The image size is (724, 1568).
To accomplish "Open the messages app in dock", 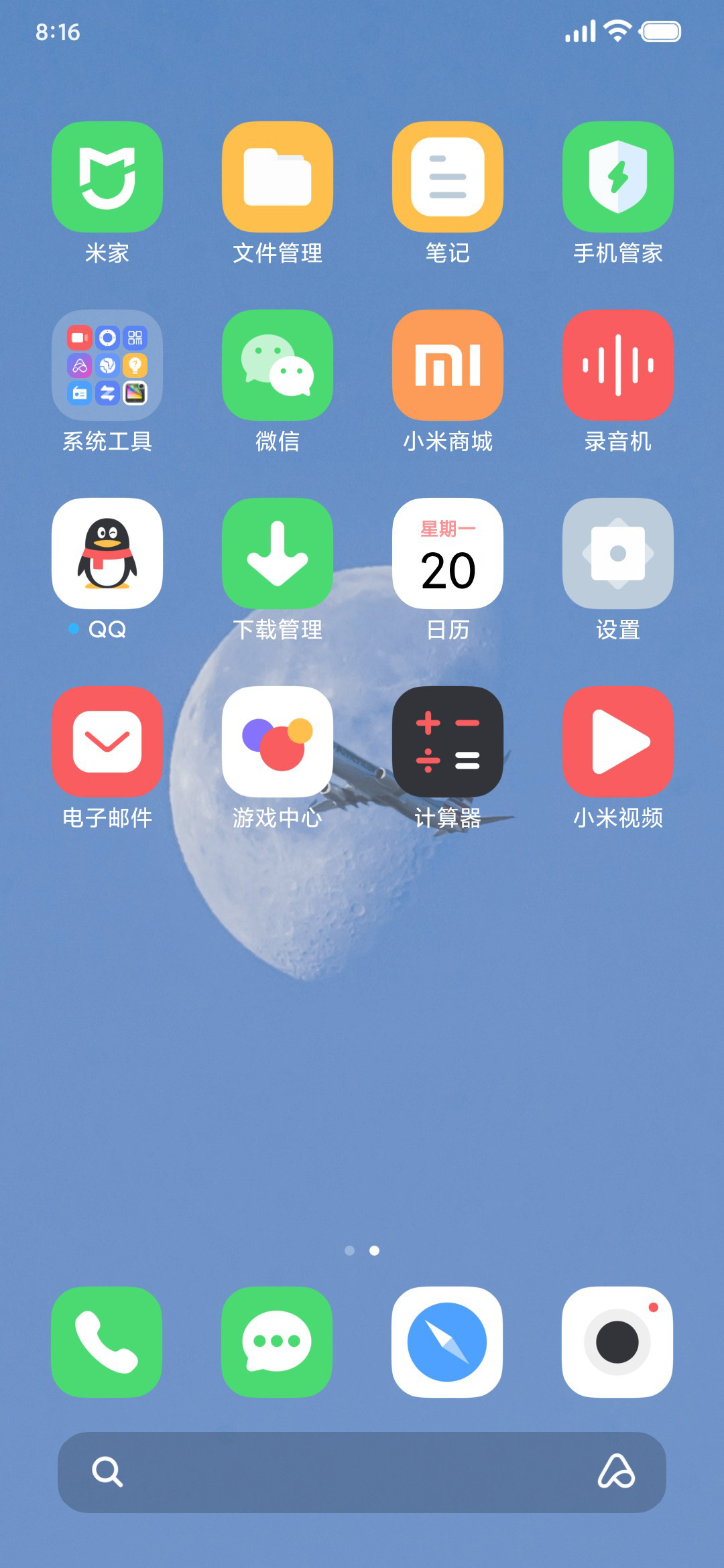I will (277, 1342).
